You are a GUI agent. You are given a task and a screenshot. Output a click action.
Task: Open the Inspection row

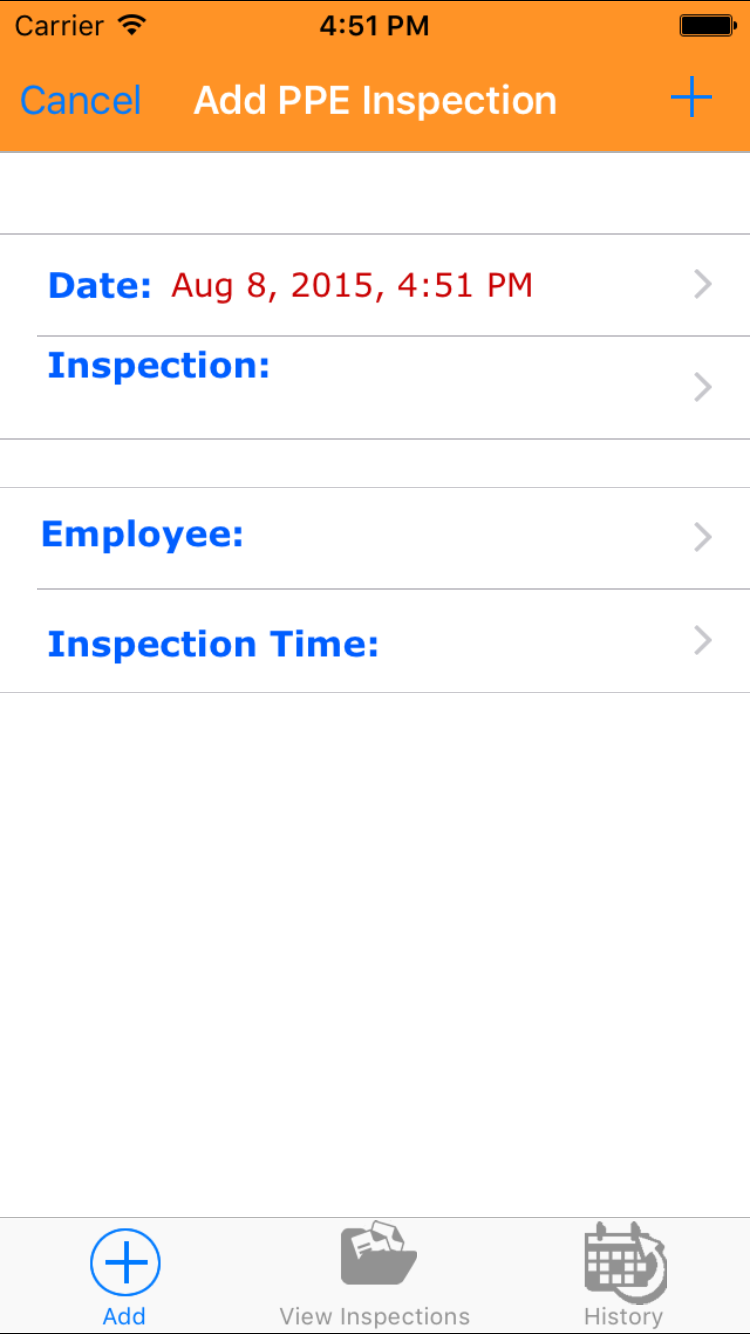[375, 387]
